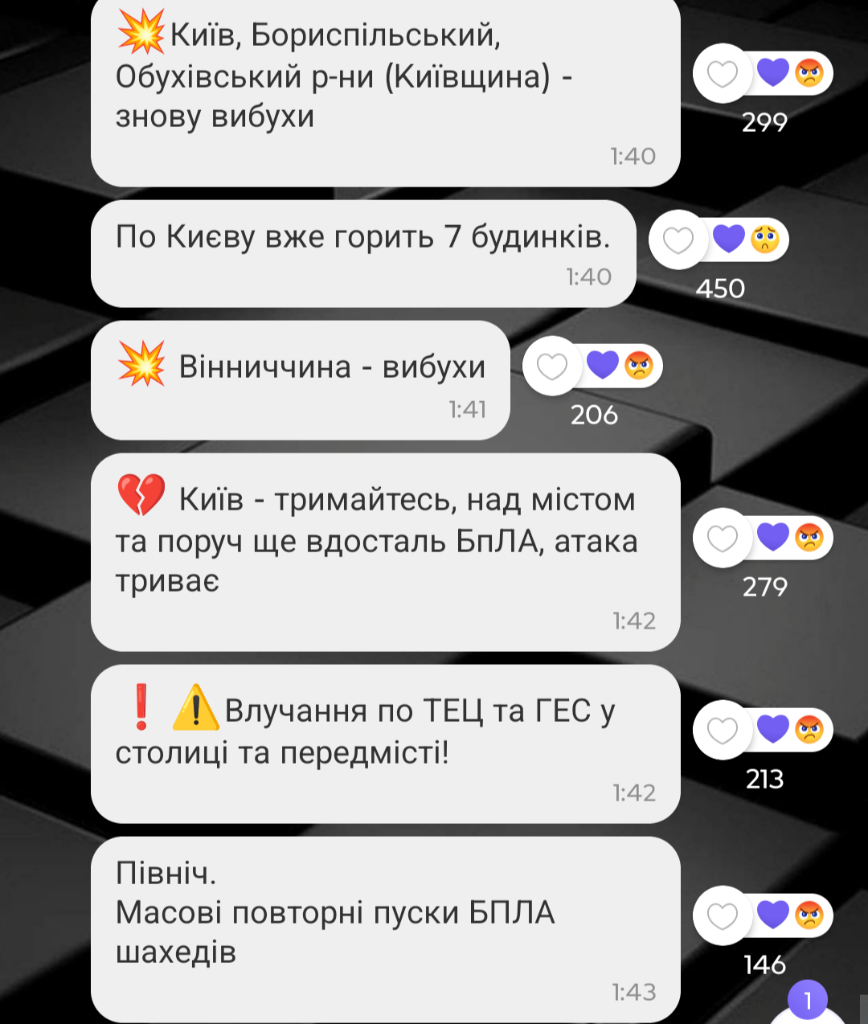868x1024 pixels.
Task: Open reactions list for Вінниччина - вибухи
Action: point(620,366)
